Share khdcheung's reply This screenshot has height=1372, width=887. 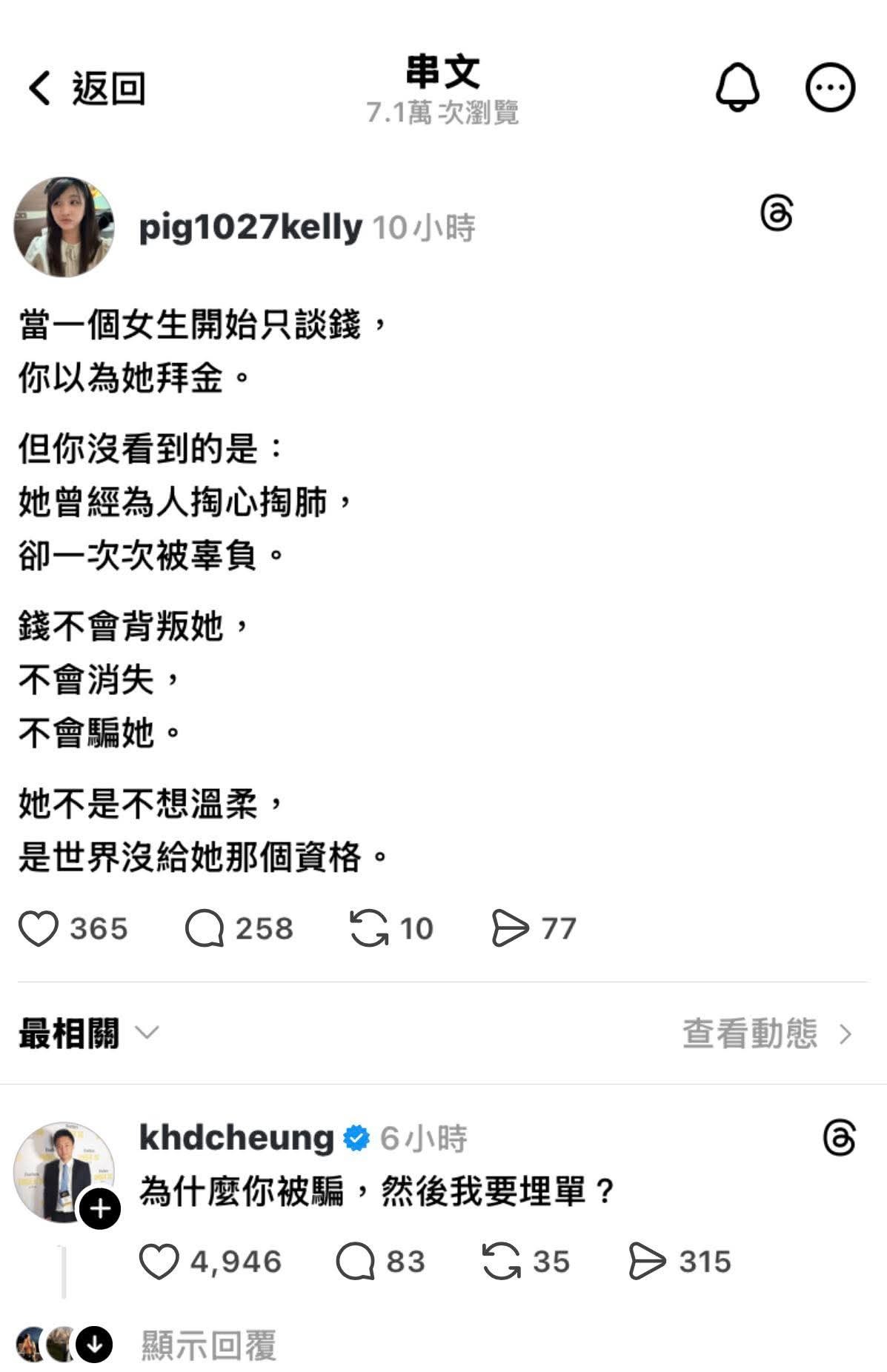pos(647,1262)
